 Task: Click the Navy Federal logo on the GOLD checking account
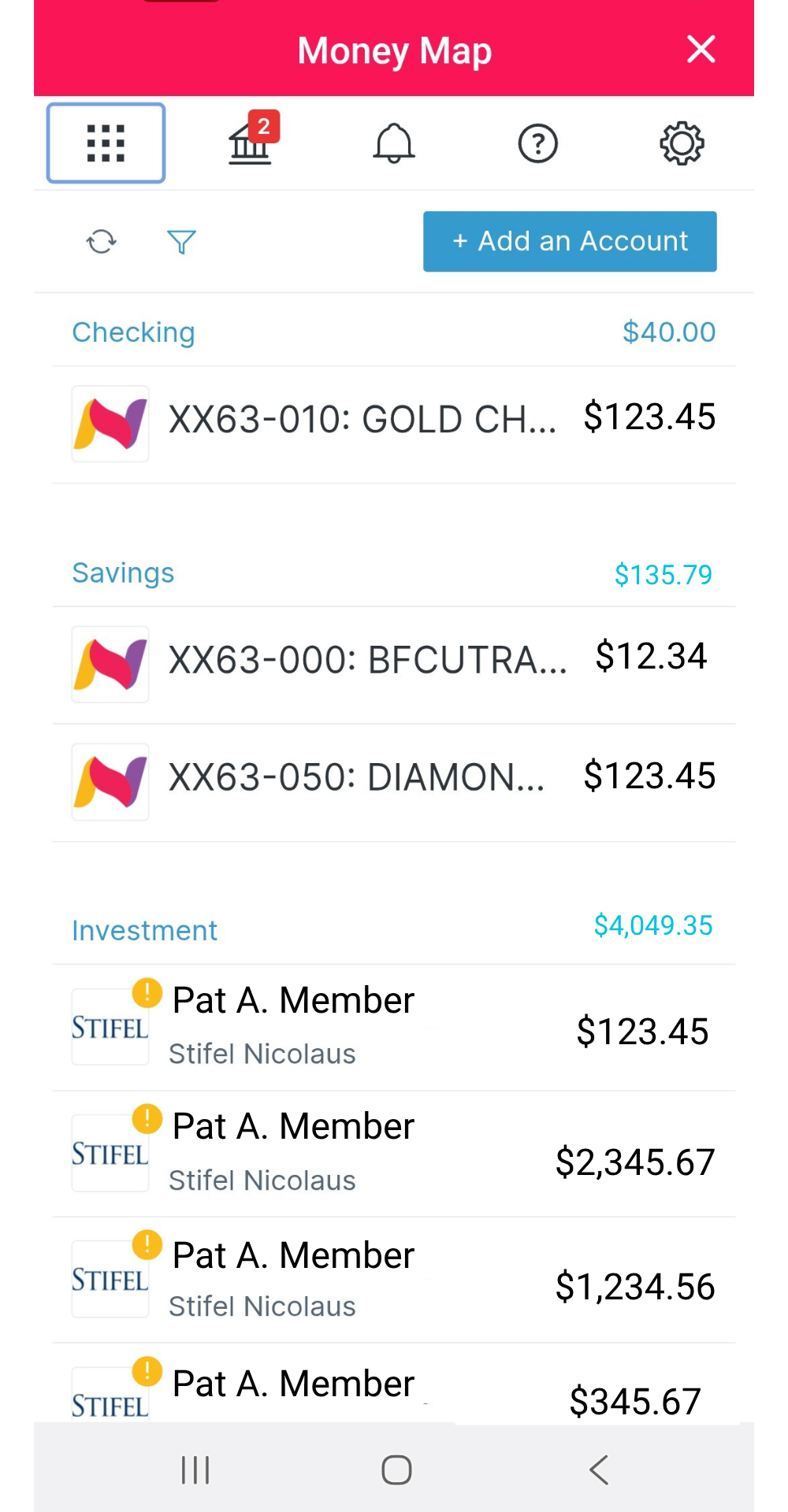(x=110, y=424)
